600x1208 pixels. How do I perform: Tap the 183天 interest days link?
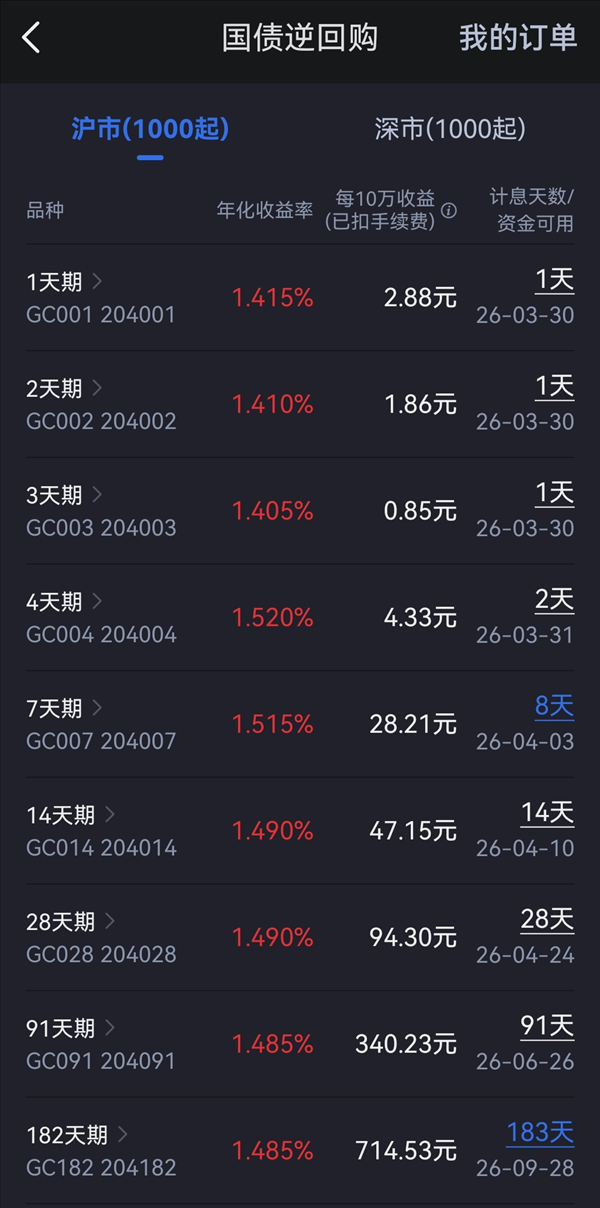coord(540,1133)
